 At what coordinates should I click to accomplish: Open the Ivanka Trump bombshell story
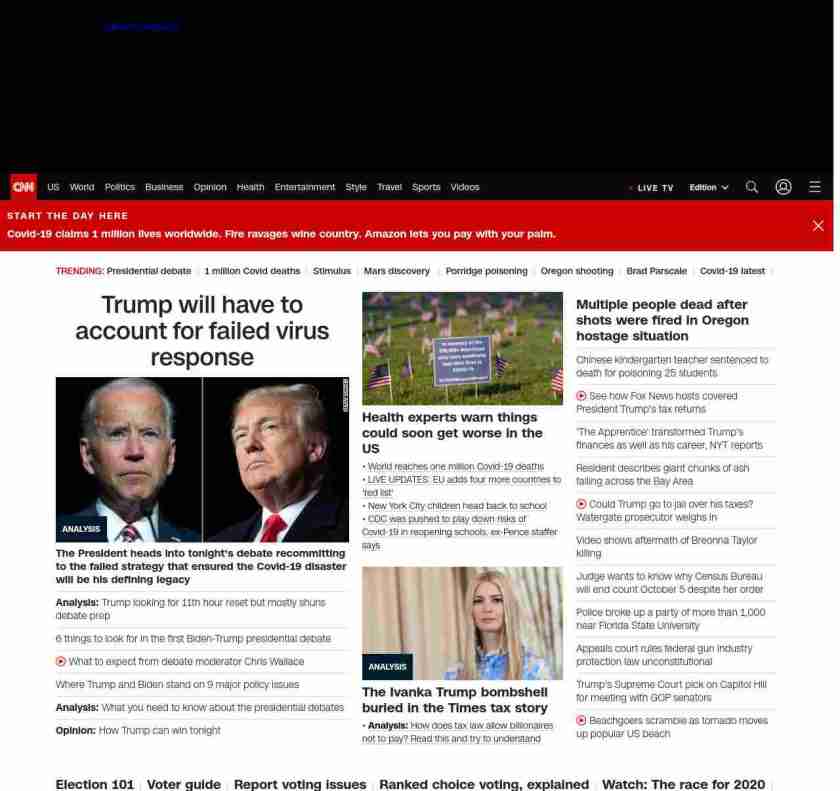pyautogui.click(x=454, y=699)
